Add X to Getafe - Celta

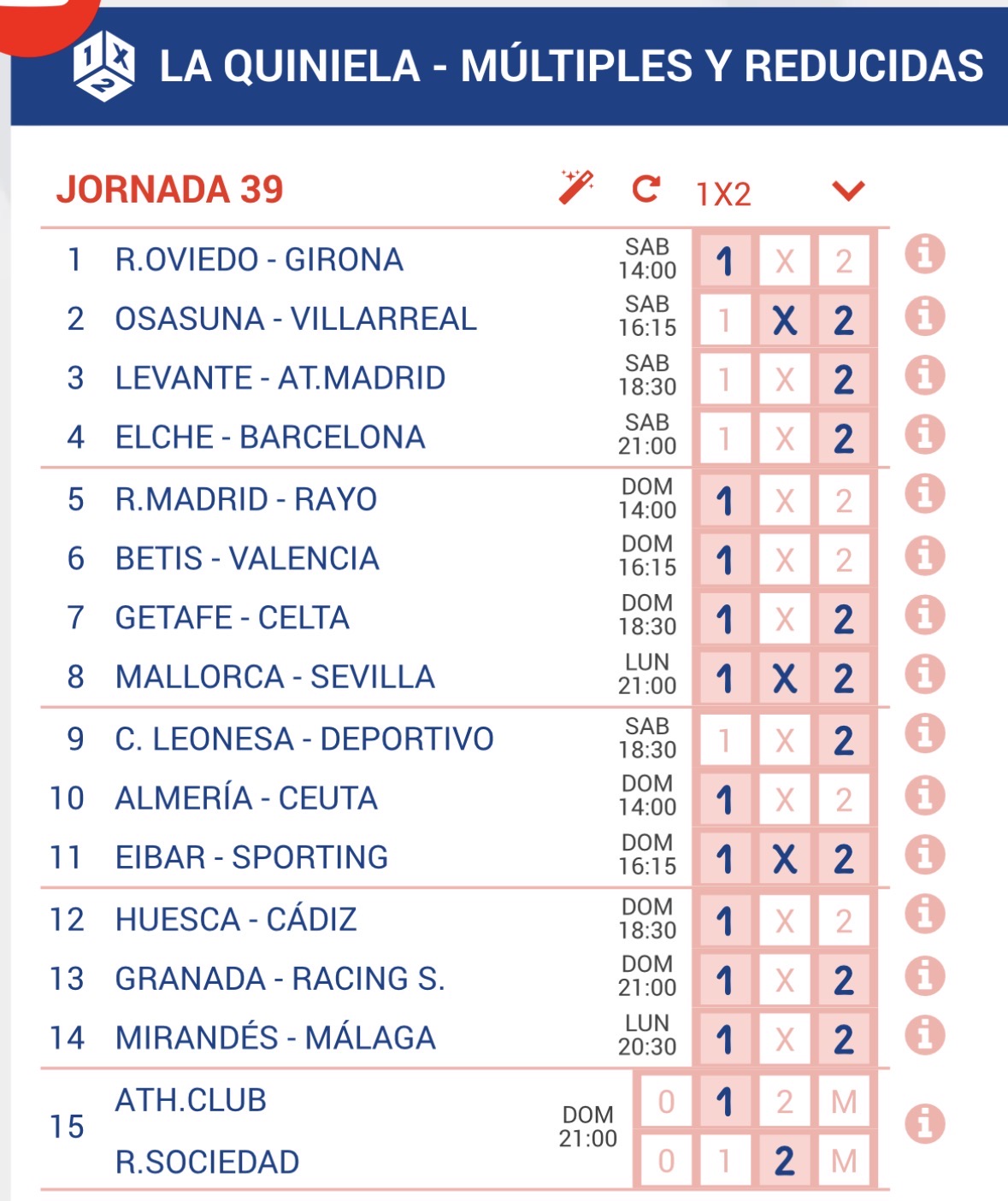point(784,619)
